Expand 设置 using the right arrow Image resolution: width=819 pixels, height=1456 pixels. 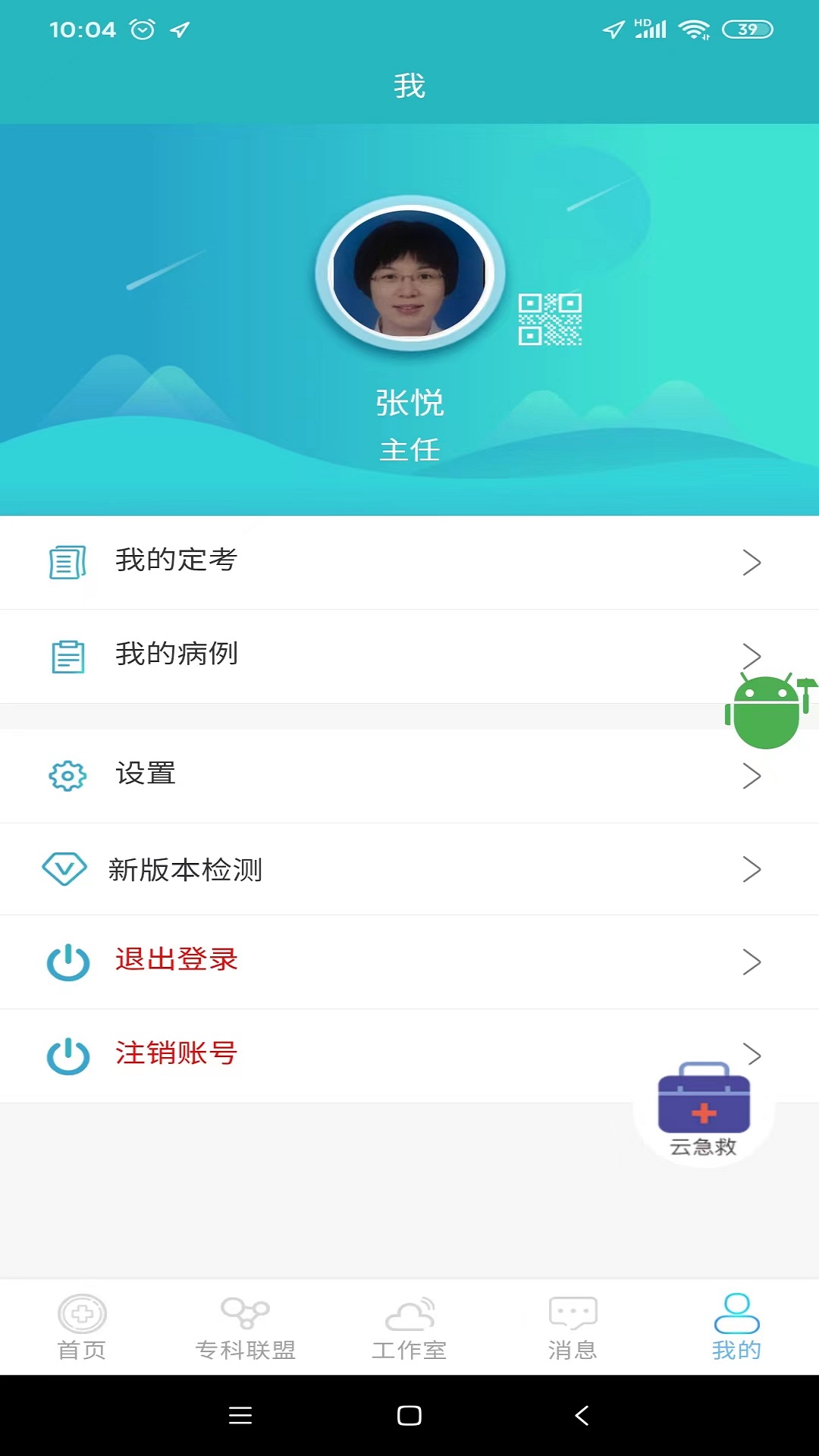pyautogui.click(x=752, y=776)
